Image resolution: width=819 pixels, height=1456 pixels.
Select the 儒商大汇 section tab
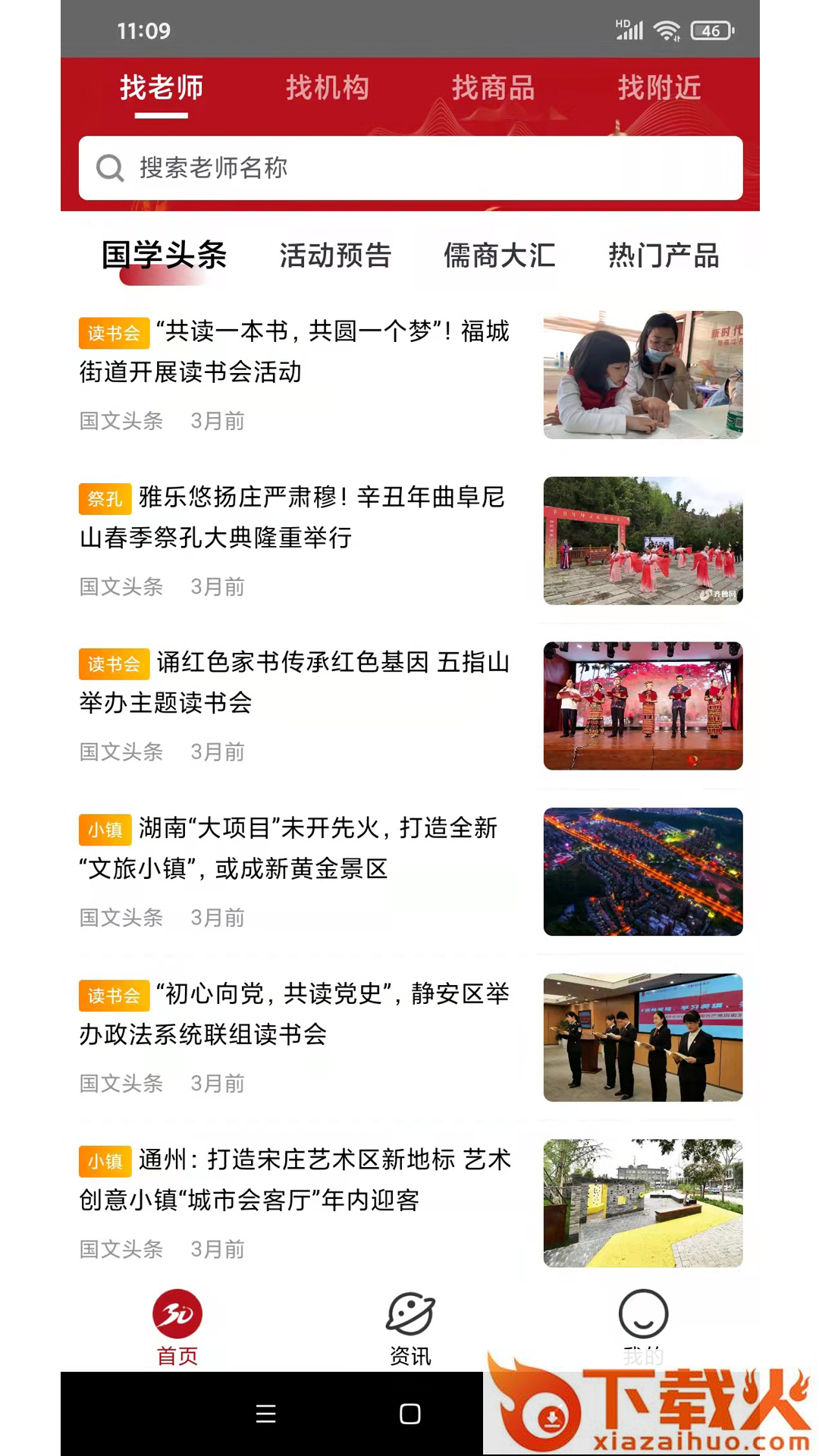tap(500, 256)
